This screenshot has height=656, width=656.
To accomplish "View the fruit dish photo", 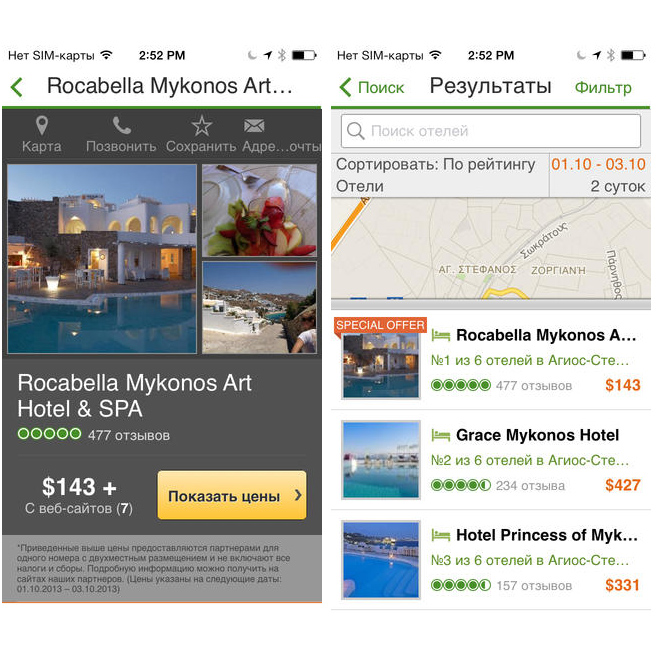I will 259,210.
